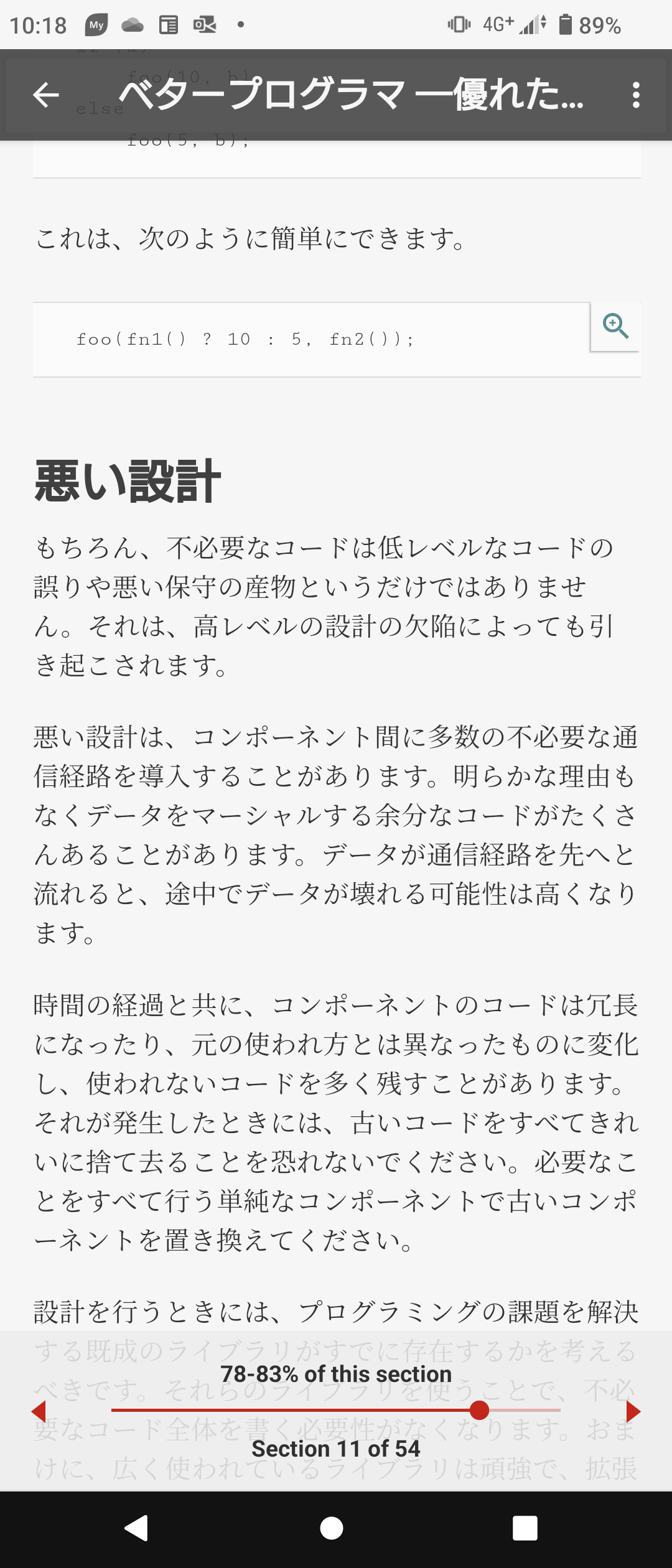Open recent apps from navigation bar
Viewport: 672px width, 1568px height.
pos(525,1528)
